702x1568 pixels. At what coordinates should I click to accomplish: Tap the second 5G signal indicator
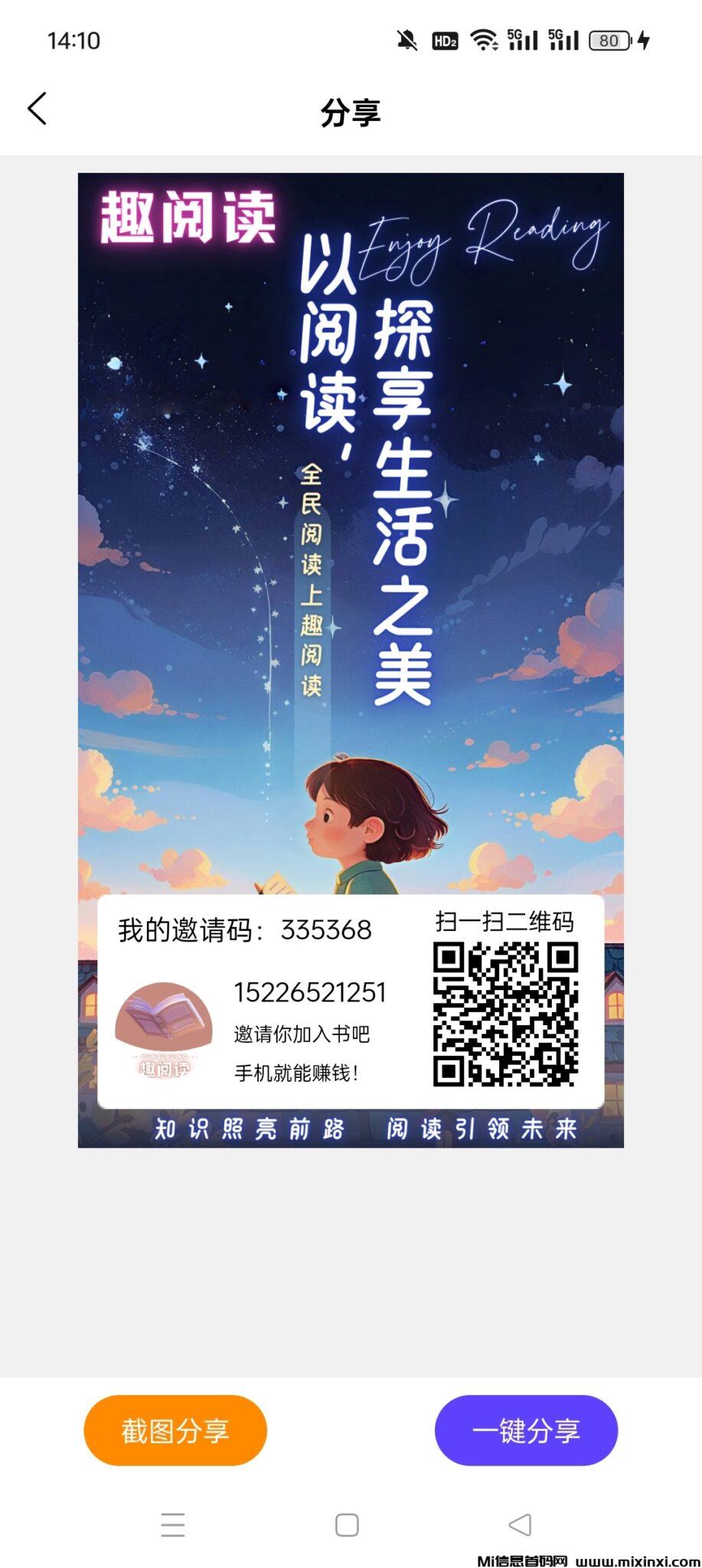564,40
